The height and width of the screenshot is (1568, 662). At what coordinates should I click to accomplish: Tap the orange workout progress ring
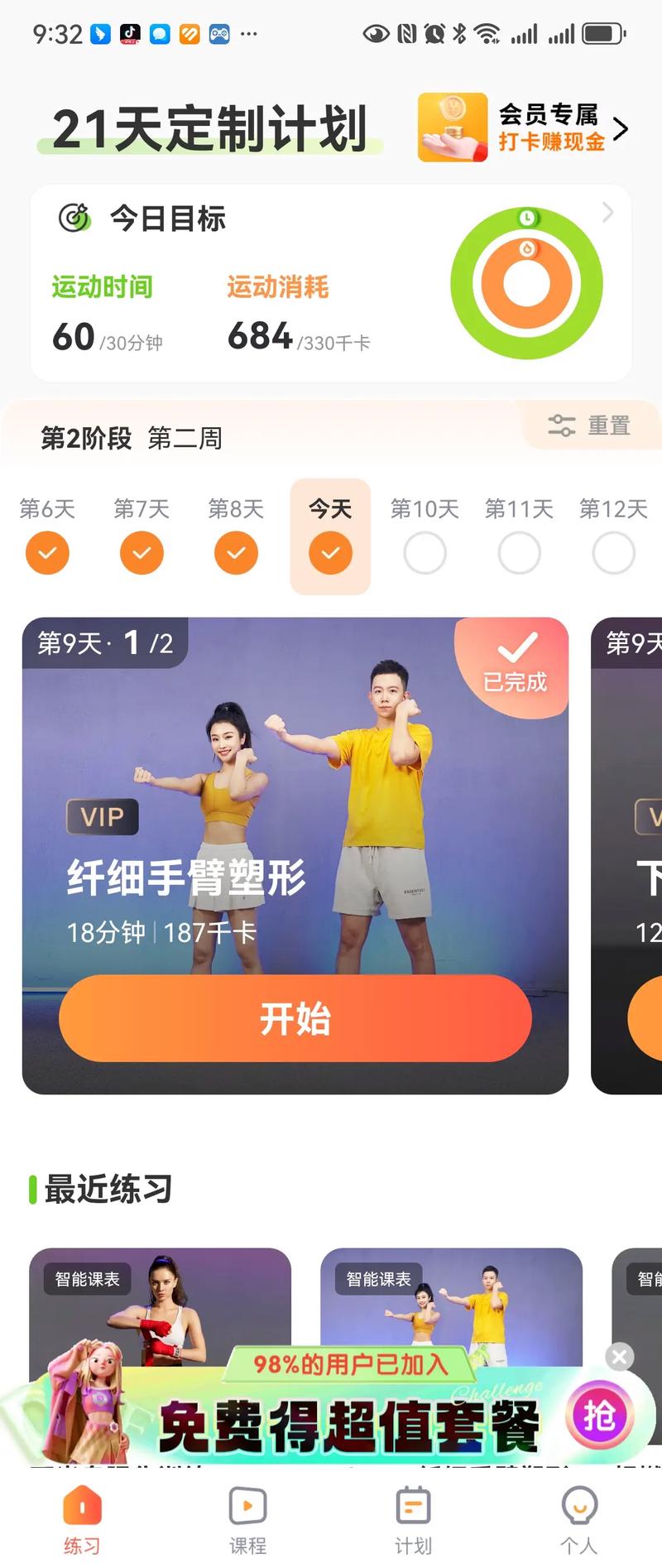528,283
